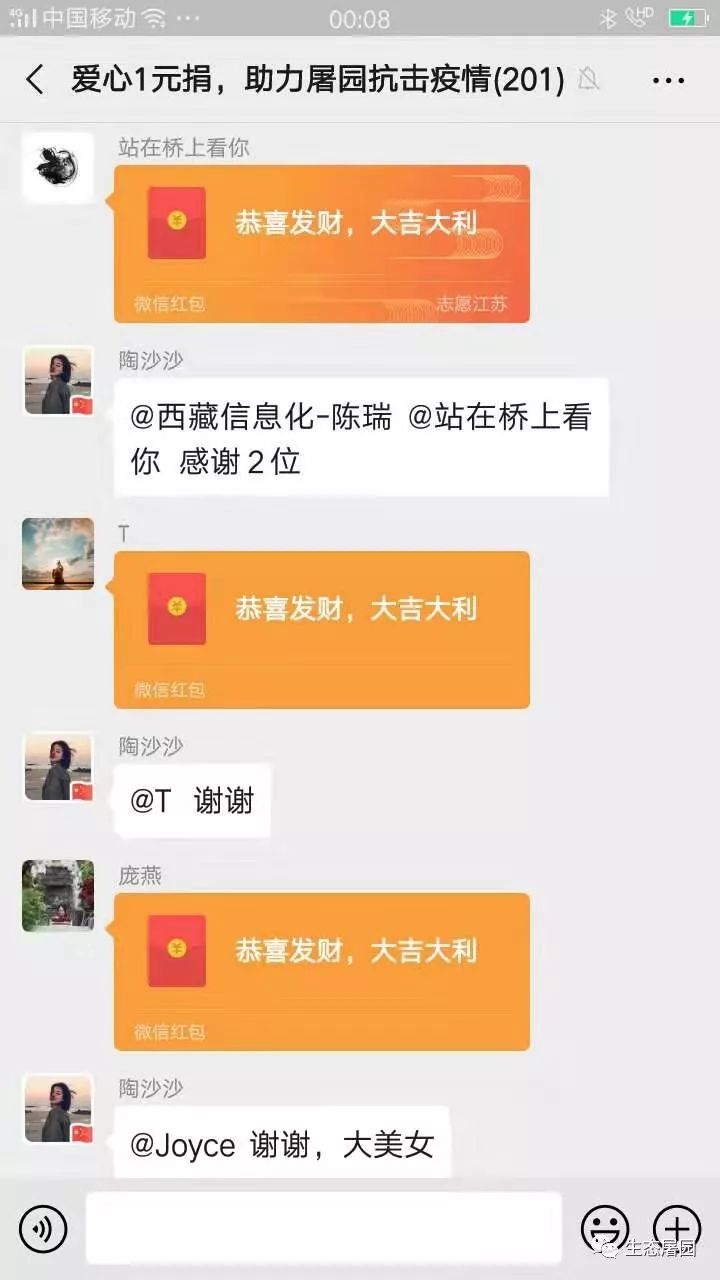The height and width of the screenshot is (1280, 720).
Task: Open the three-dot chat info menu
Action: 668,80
